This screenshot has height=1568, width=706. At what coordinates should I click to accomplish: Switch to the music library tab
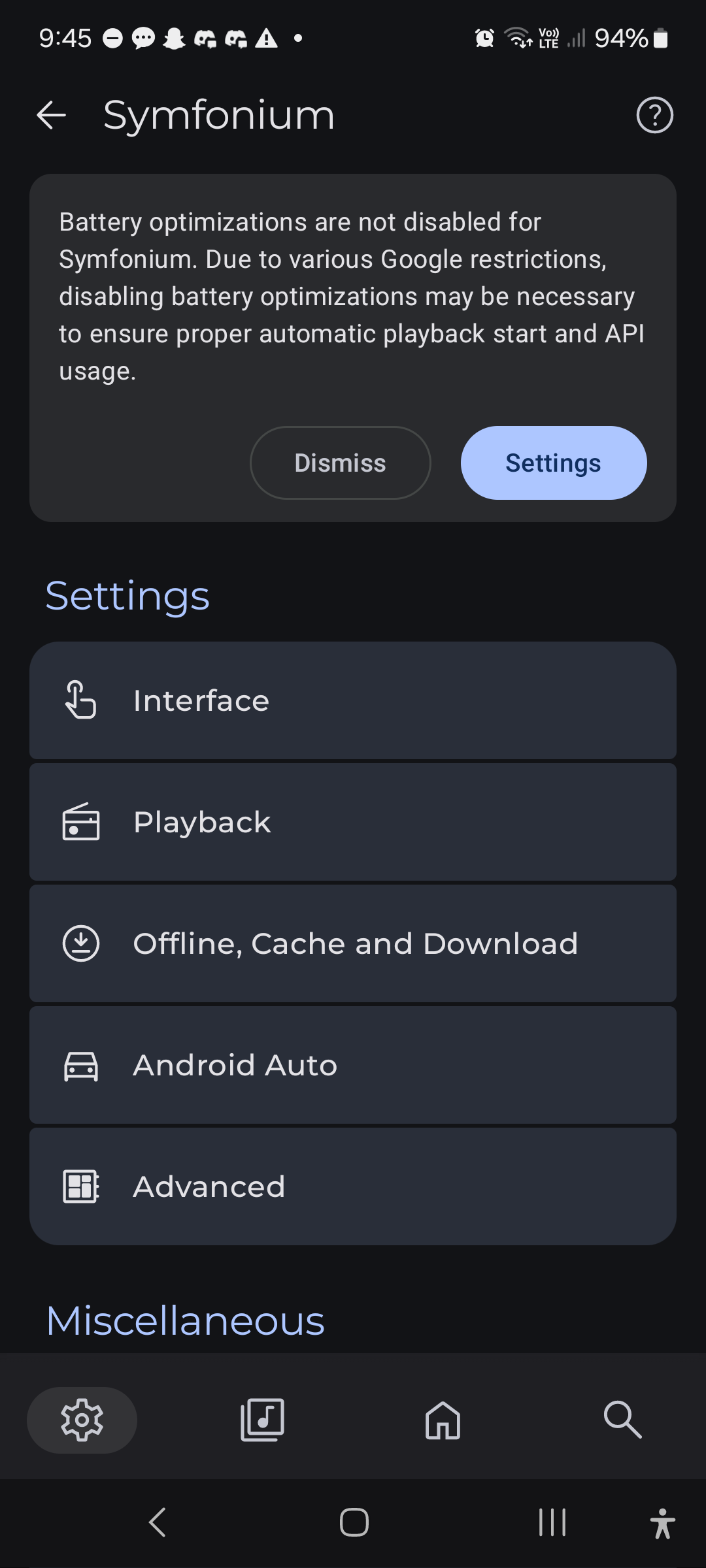coord(262,1420)
